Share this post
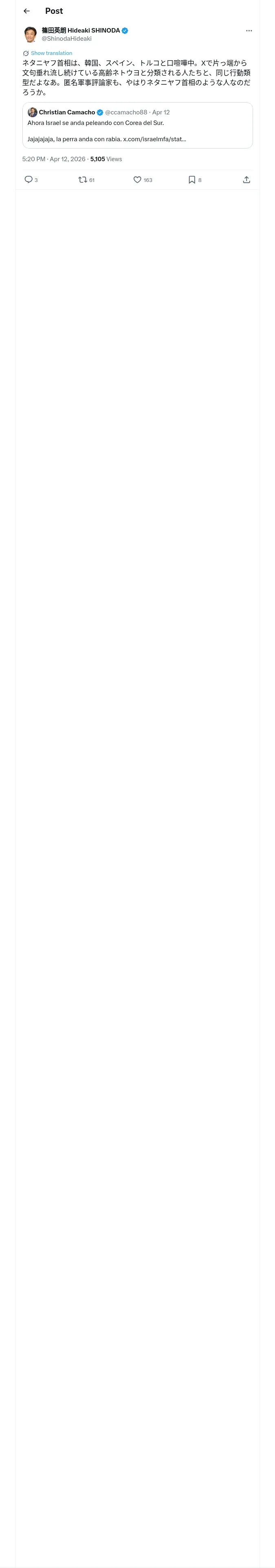 point(246,180)
